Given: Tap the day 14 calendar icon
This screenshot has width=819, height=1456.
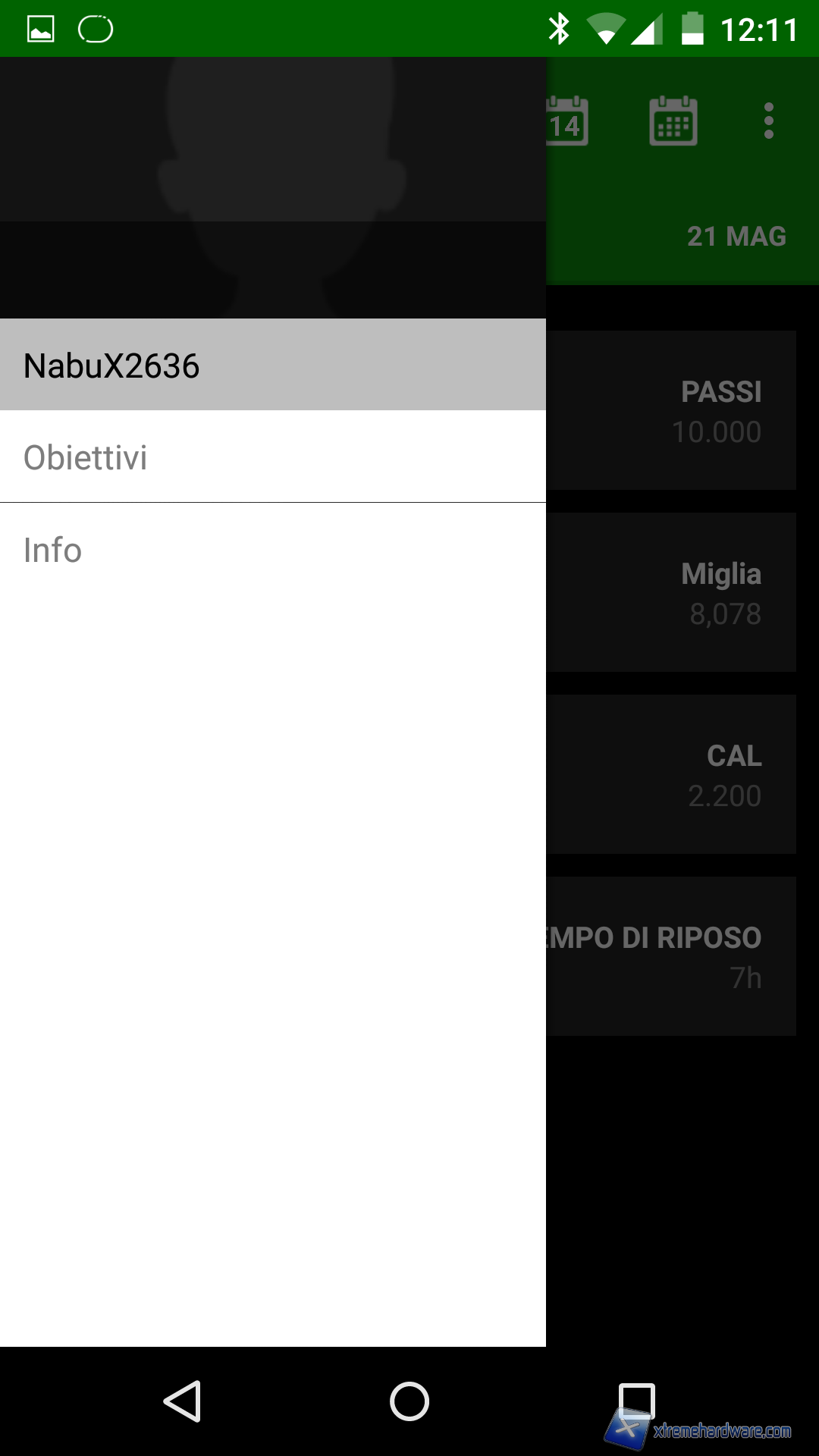Looking at the screenshot, I should 569,121.
